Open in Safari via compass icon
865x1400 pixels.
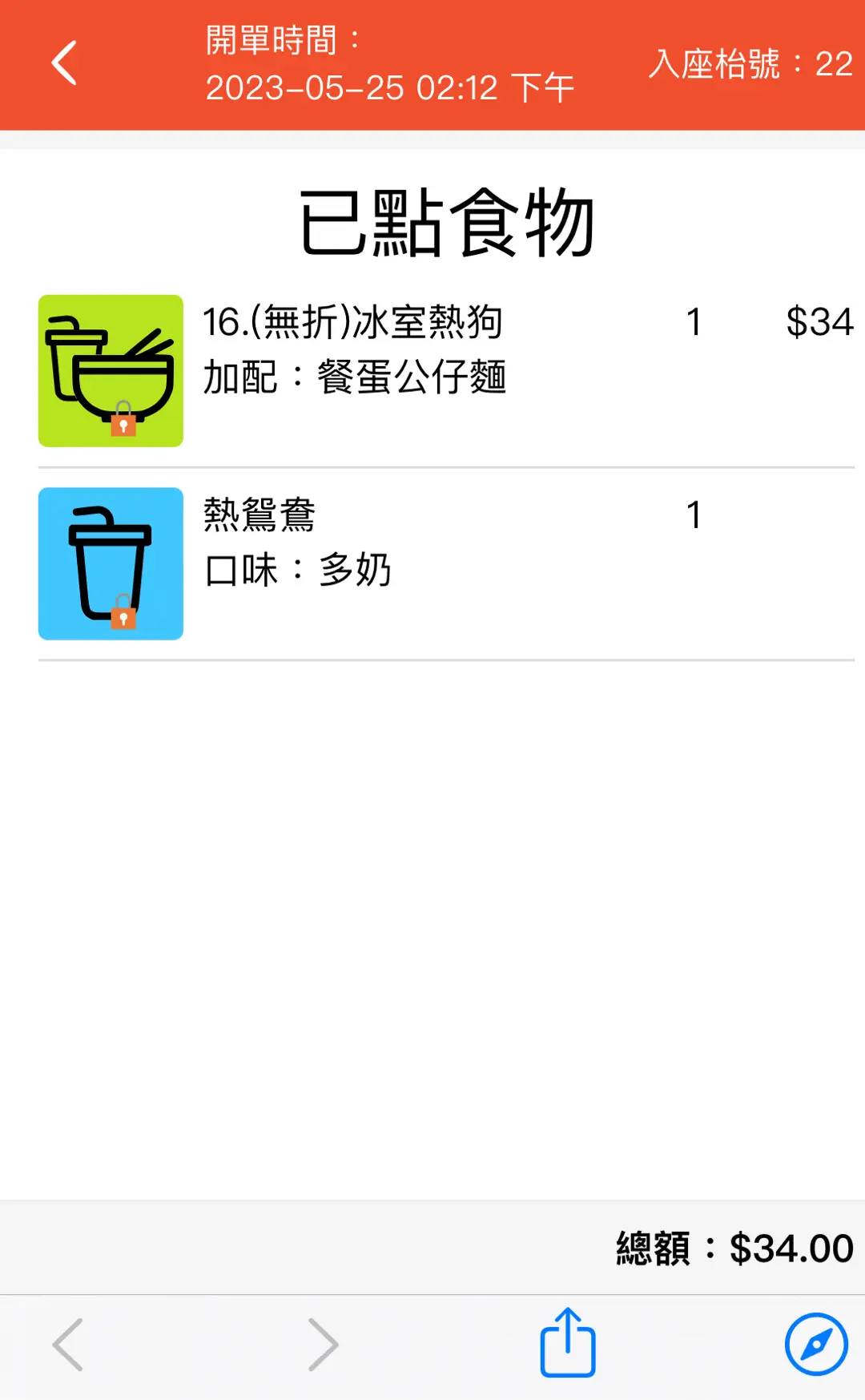816,1344
